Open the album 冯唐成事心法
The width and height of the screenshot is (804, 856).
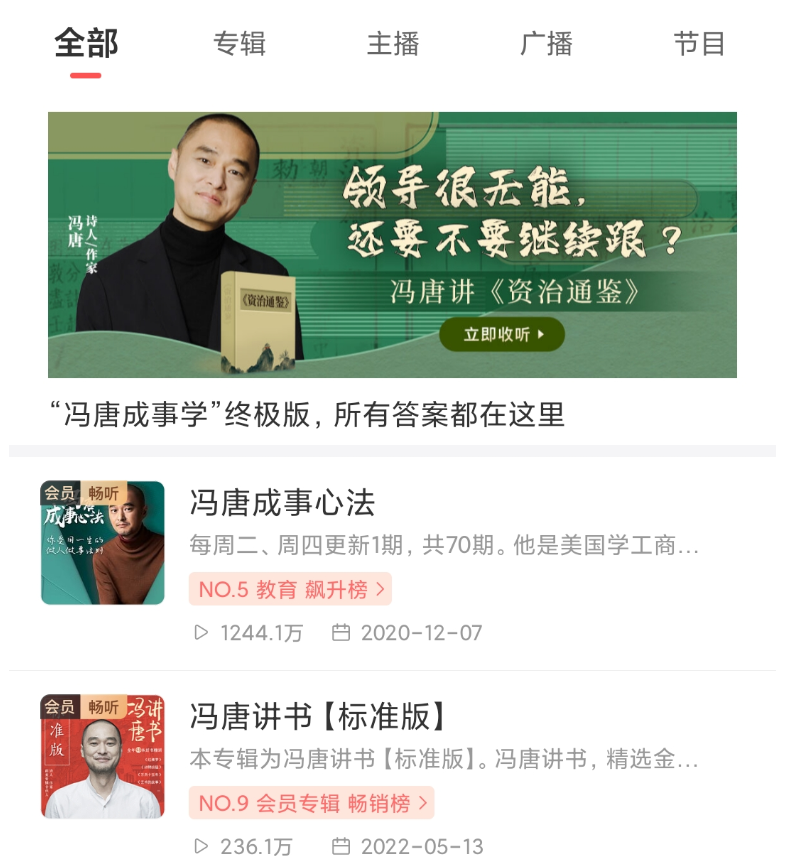tap(282, 503)
